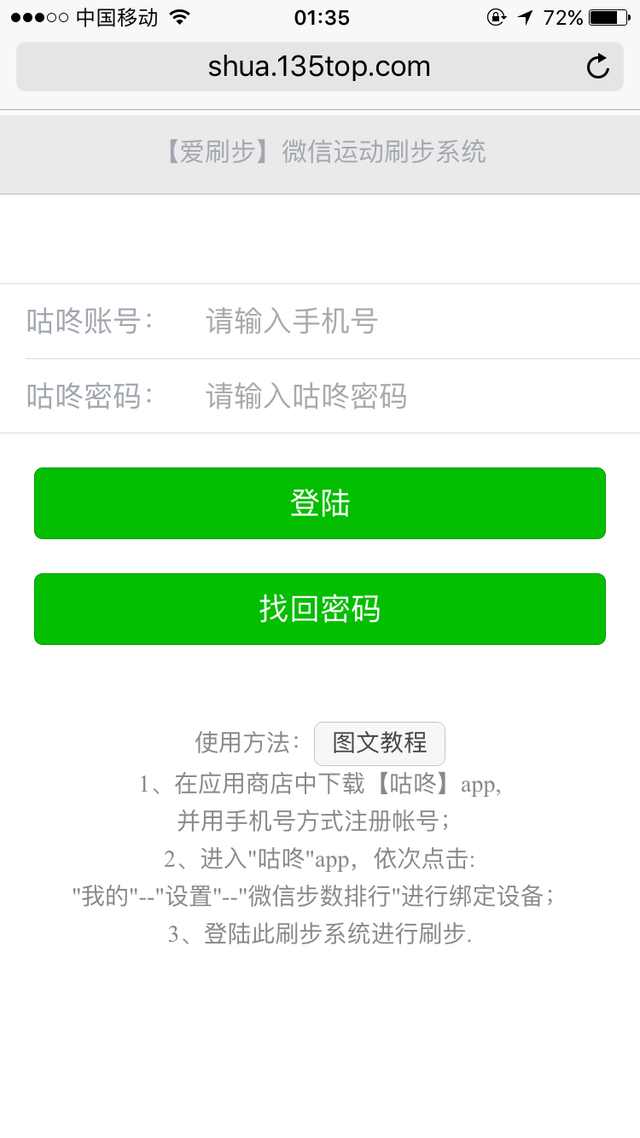Screen dimensions: 640x1138
Task: Open 找回密码 to recover password
Action: coord(320,609)
